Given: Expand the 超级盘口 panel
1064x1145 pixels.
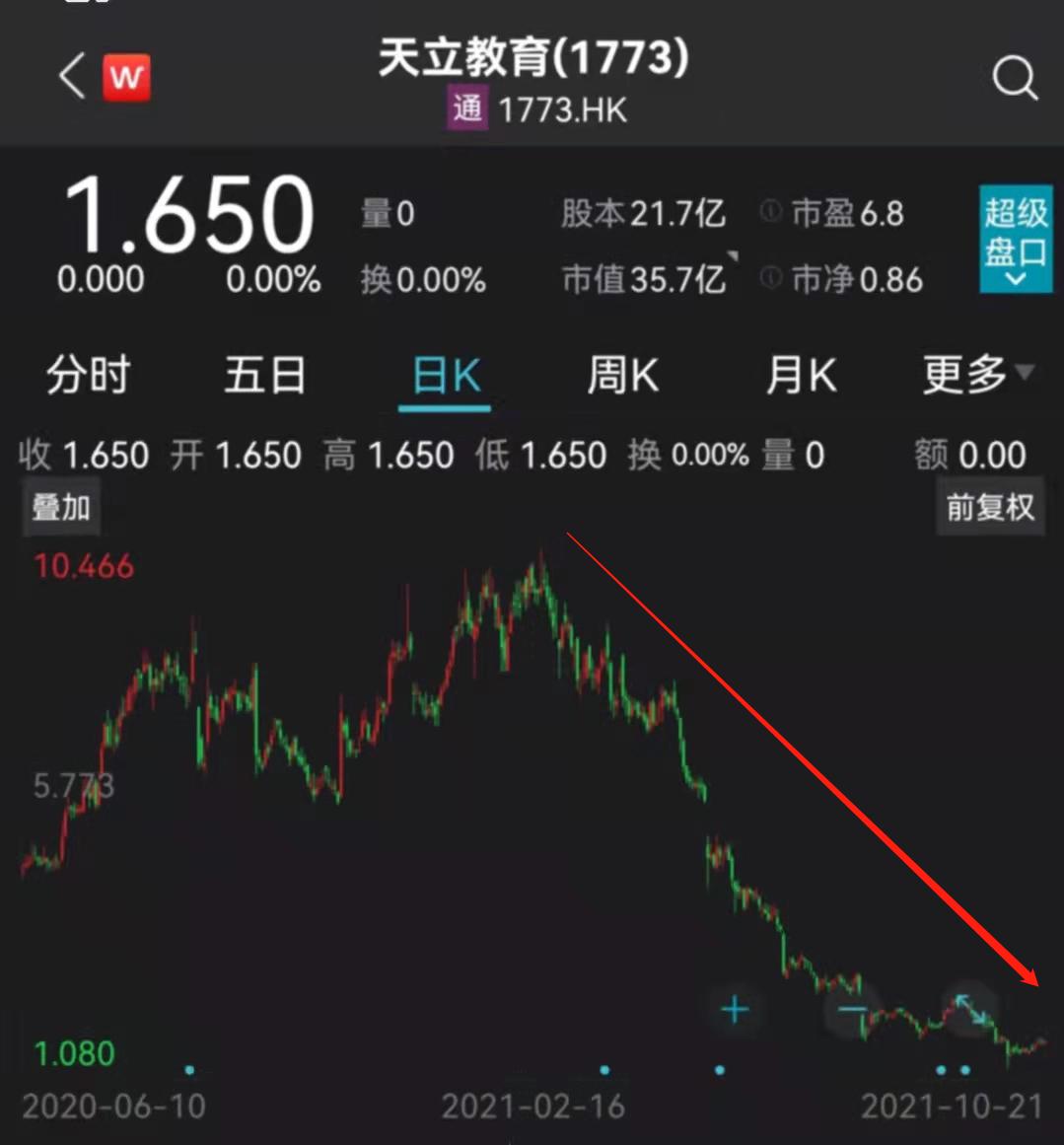Looking at the screenshot, I should [1015, 240].
